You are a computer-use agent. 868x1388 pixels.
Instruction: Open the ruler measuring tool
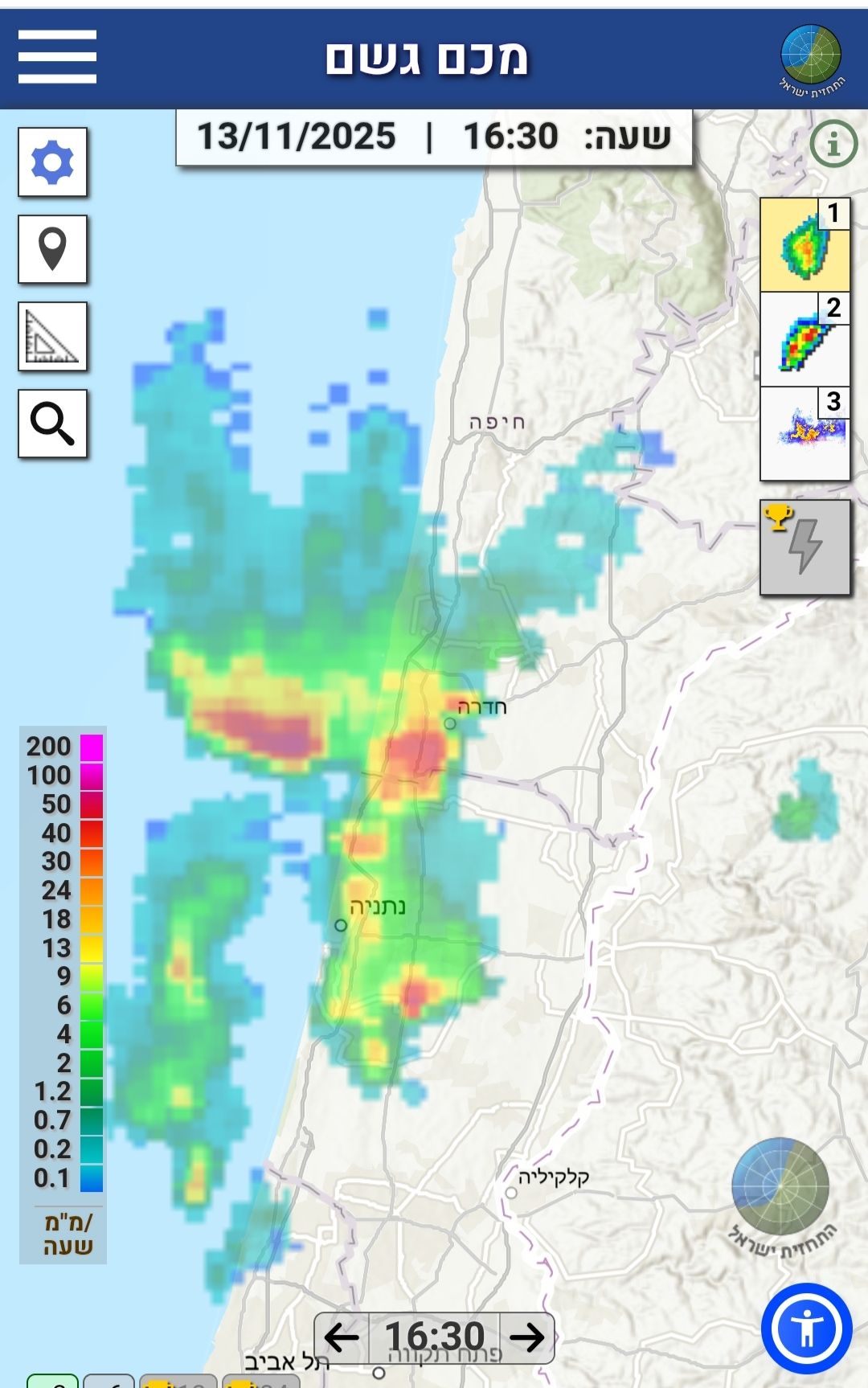tap(53, 337)
